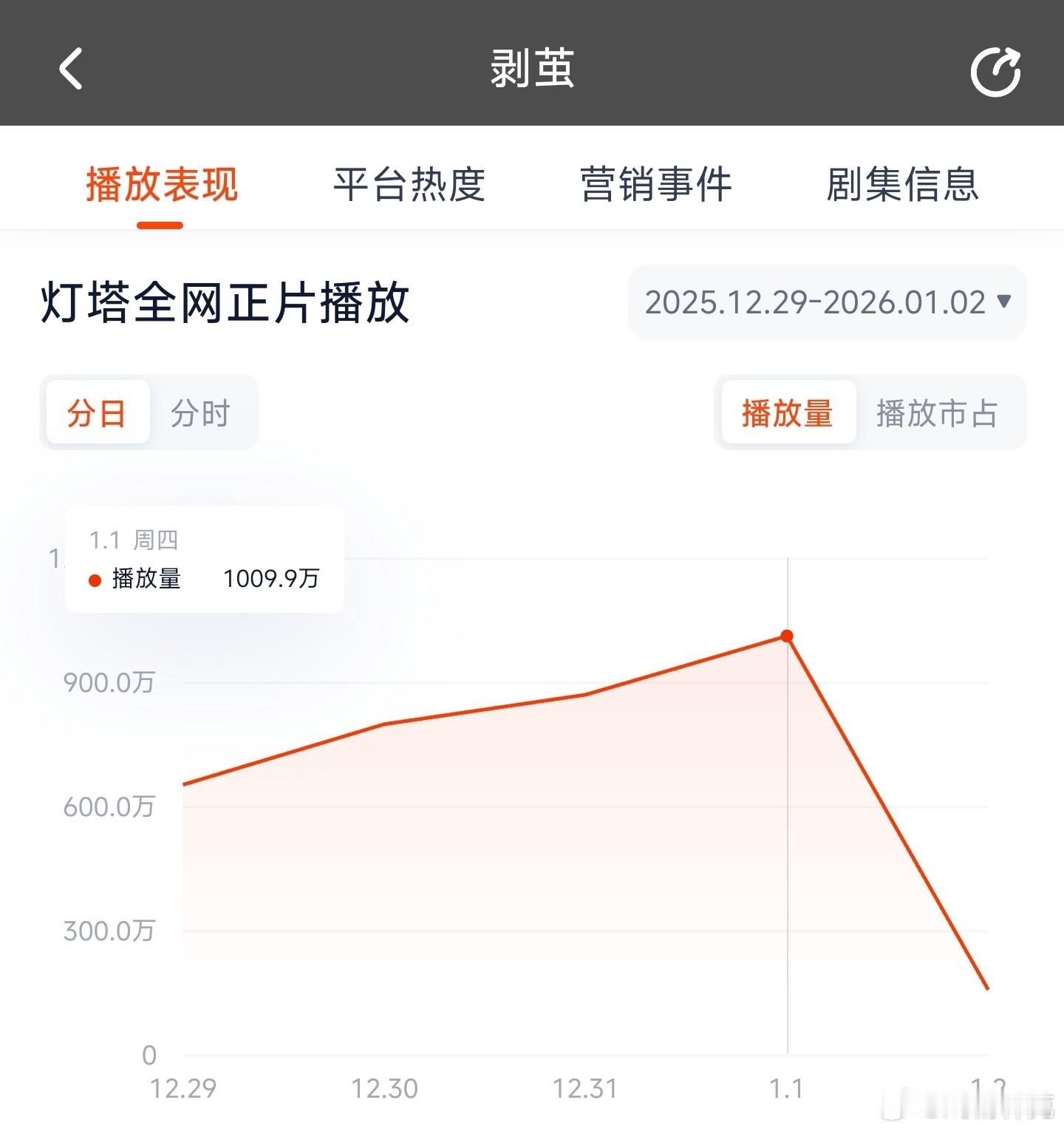Open the 剧集信息 tab
Image resolution: width=1064 pixels, height=1131 pixels.
pyautogui.click(x=903, y=185)
